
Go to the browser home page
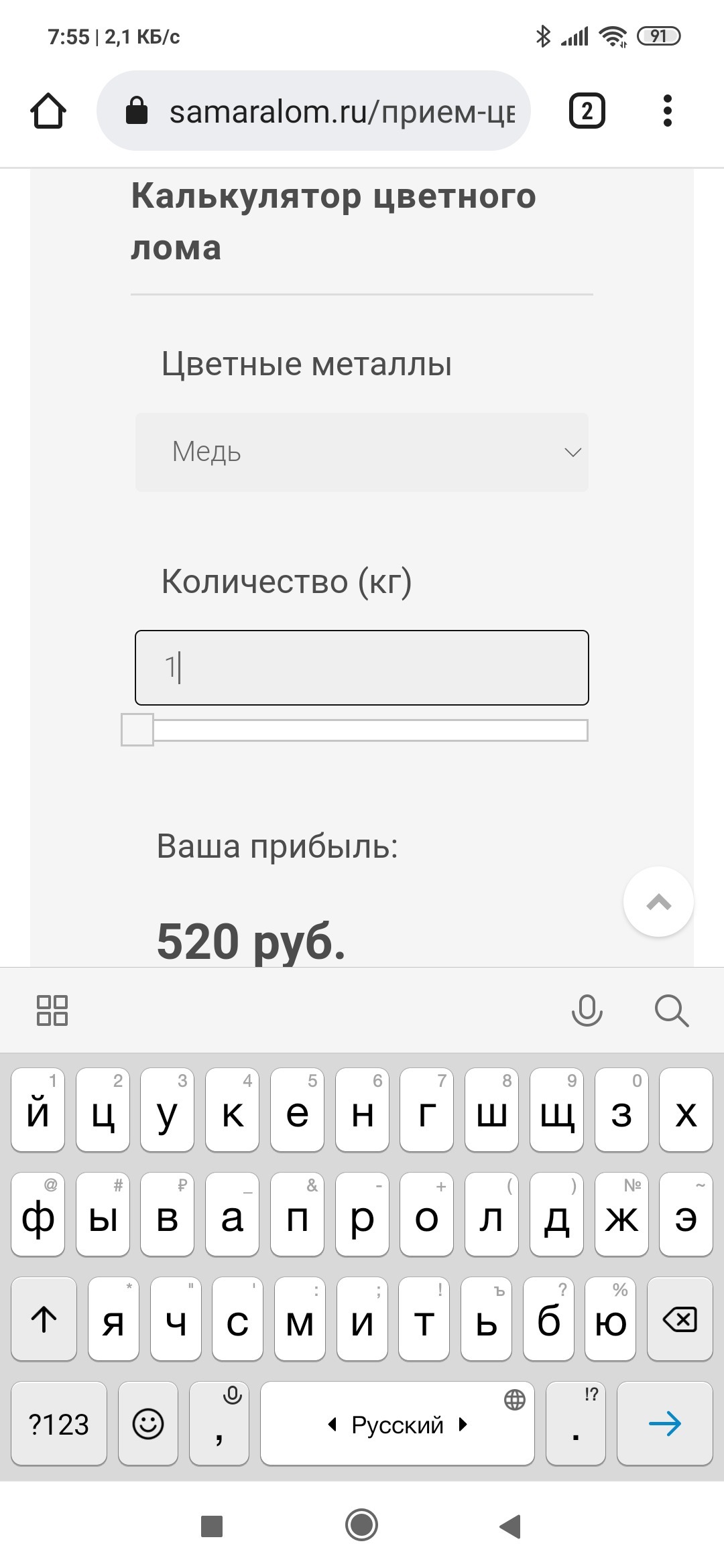(48, 111)
